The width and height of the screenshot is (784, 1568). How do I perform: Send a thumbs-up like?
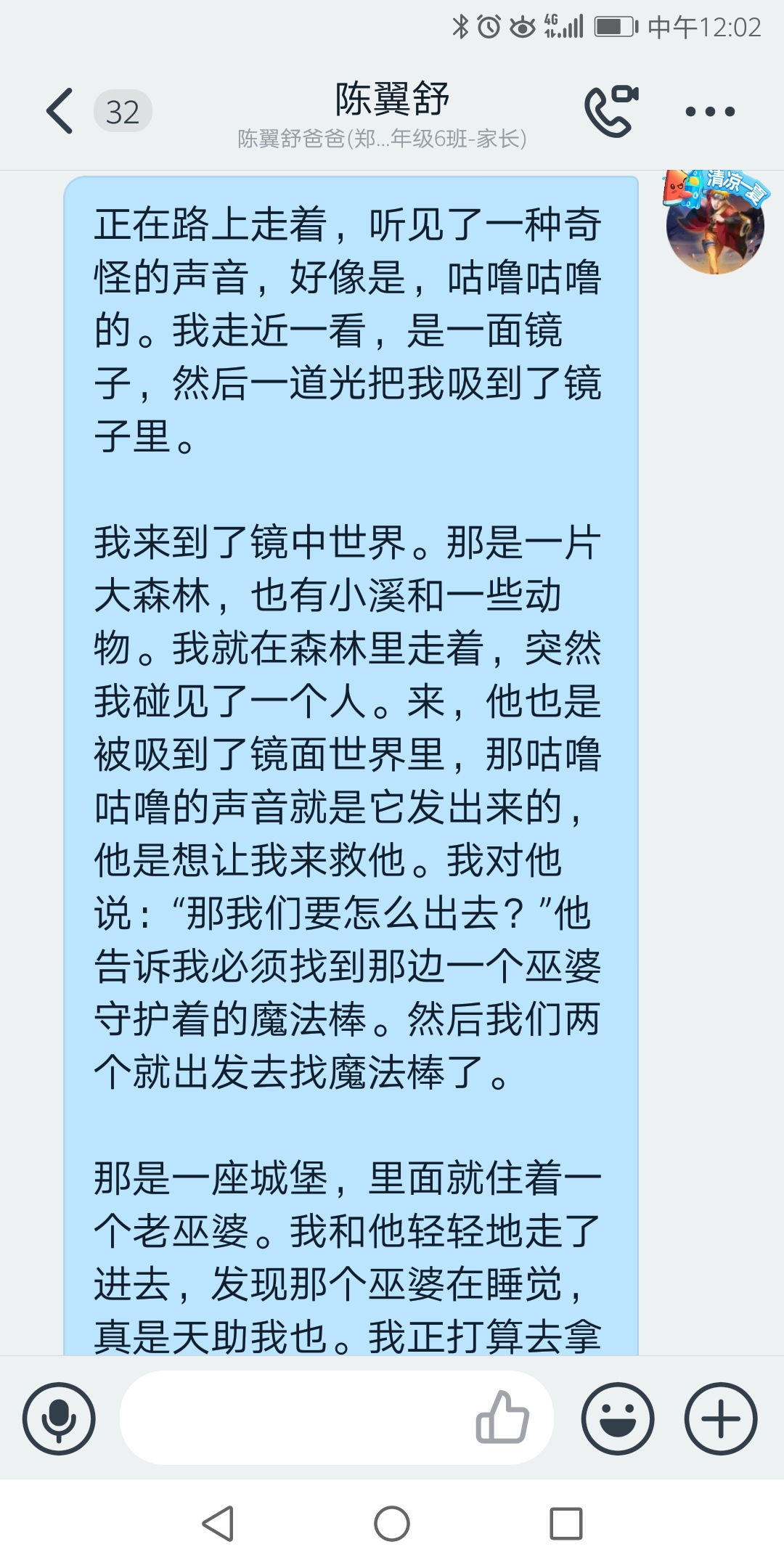(502, 1417)
